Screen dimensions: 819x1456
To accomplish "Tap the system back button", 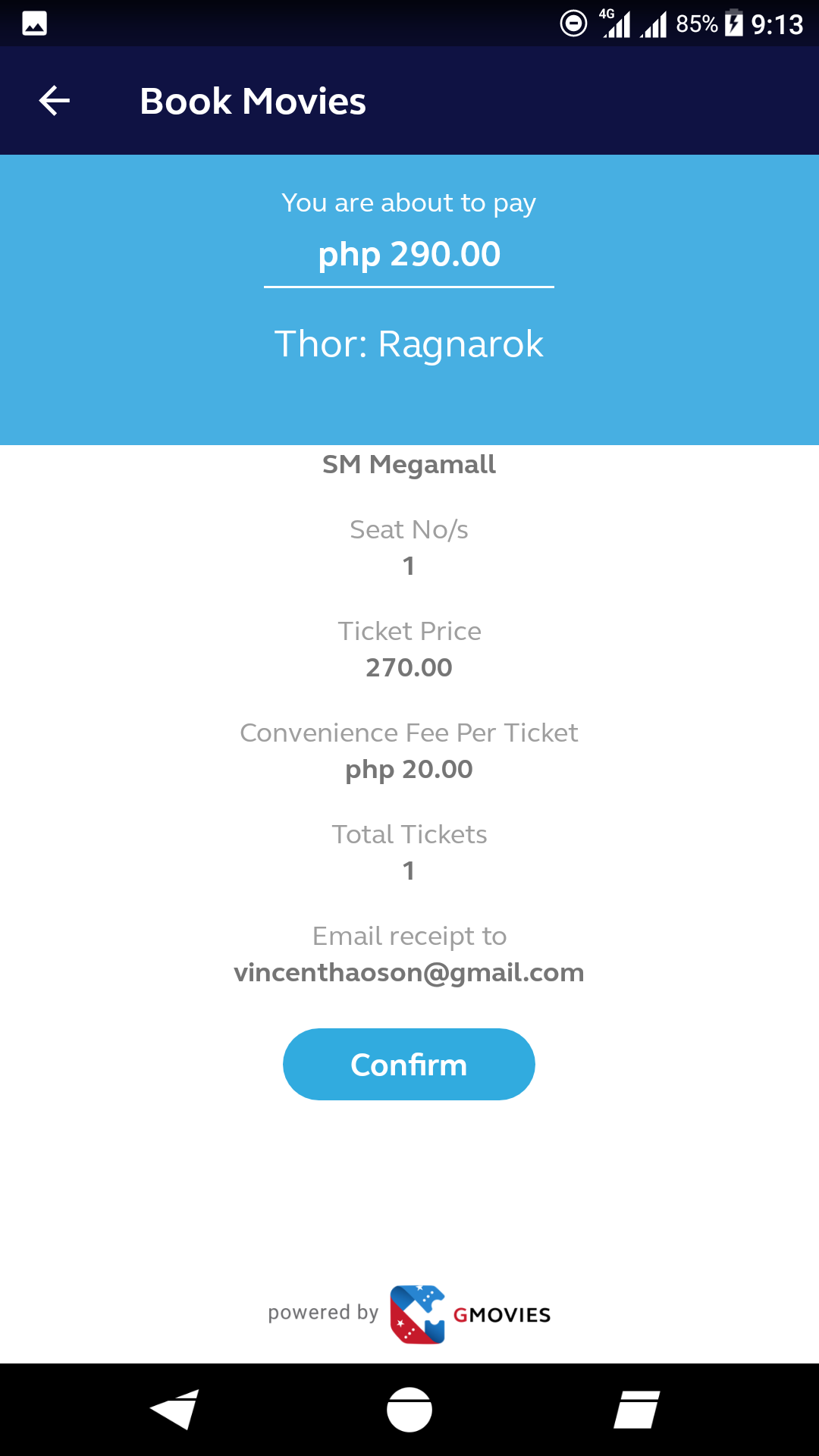I will [x=176, y=1410].
